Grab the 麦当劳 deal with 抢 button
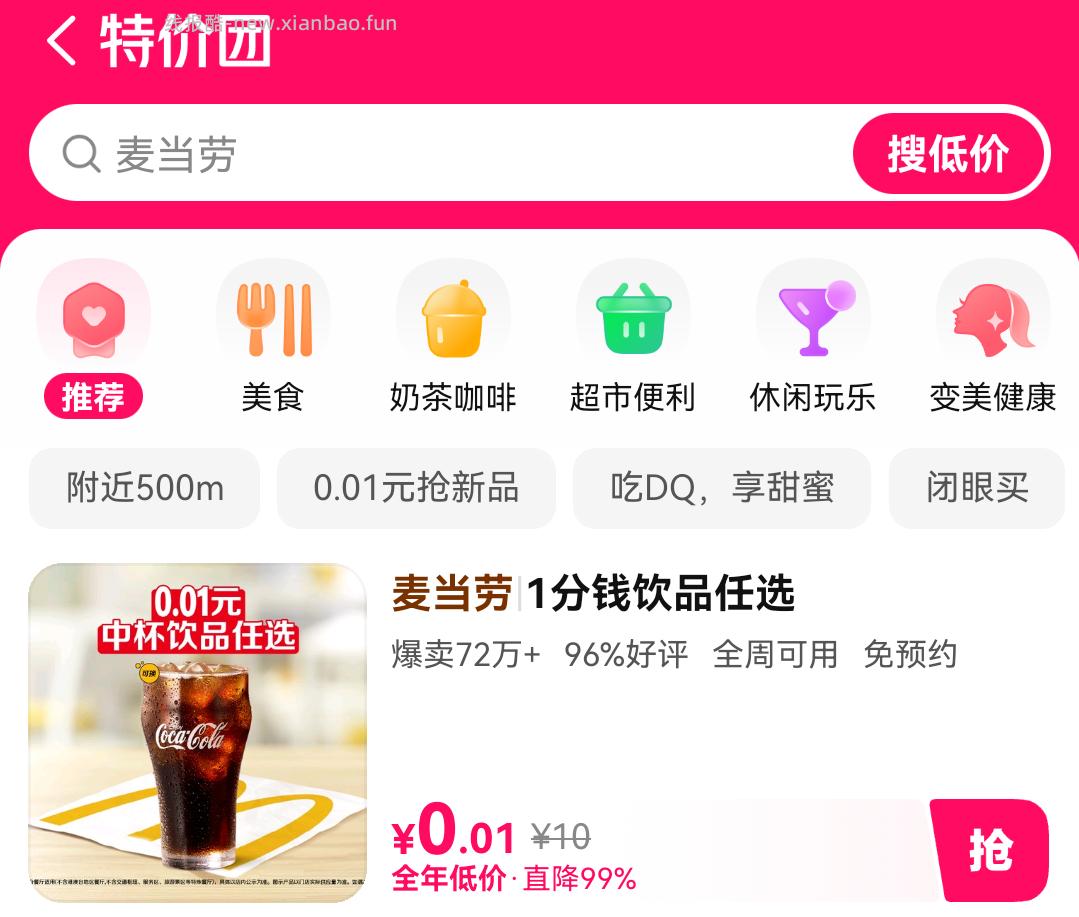This screenshot has height=917, width=1079. (989, 851)
